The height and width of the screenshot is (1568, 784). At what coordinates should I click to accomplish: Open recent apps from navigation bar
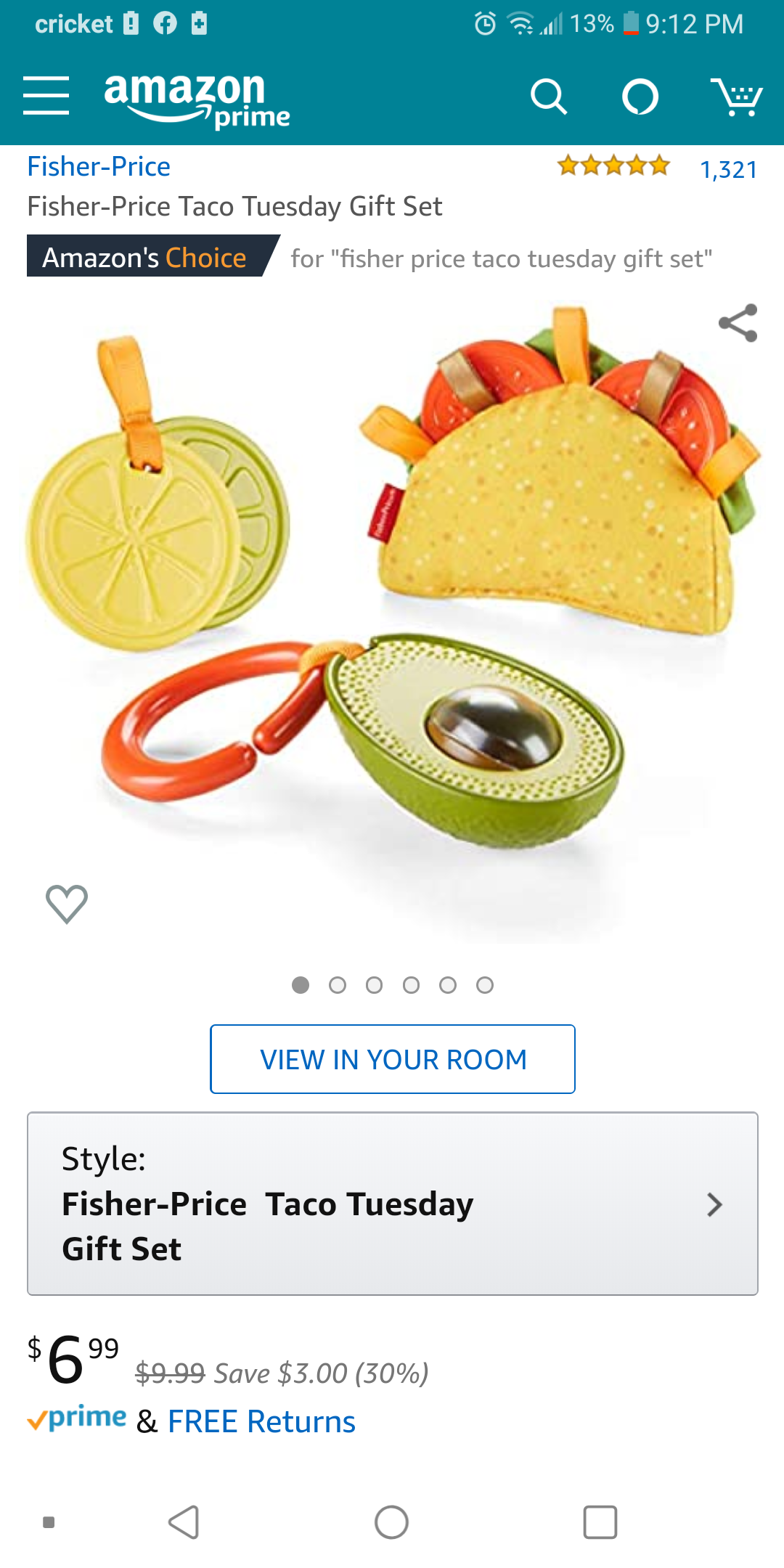point(600,1522)
